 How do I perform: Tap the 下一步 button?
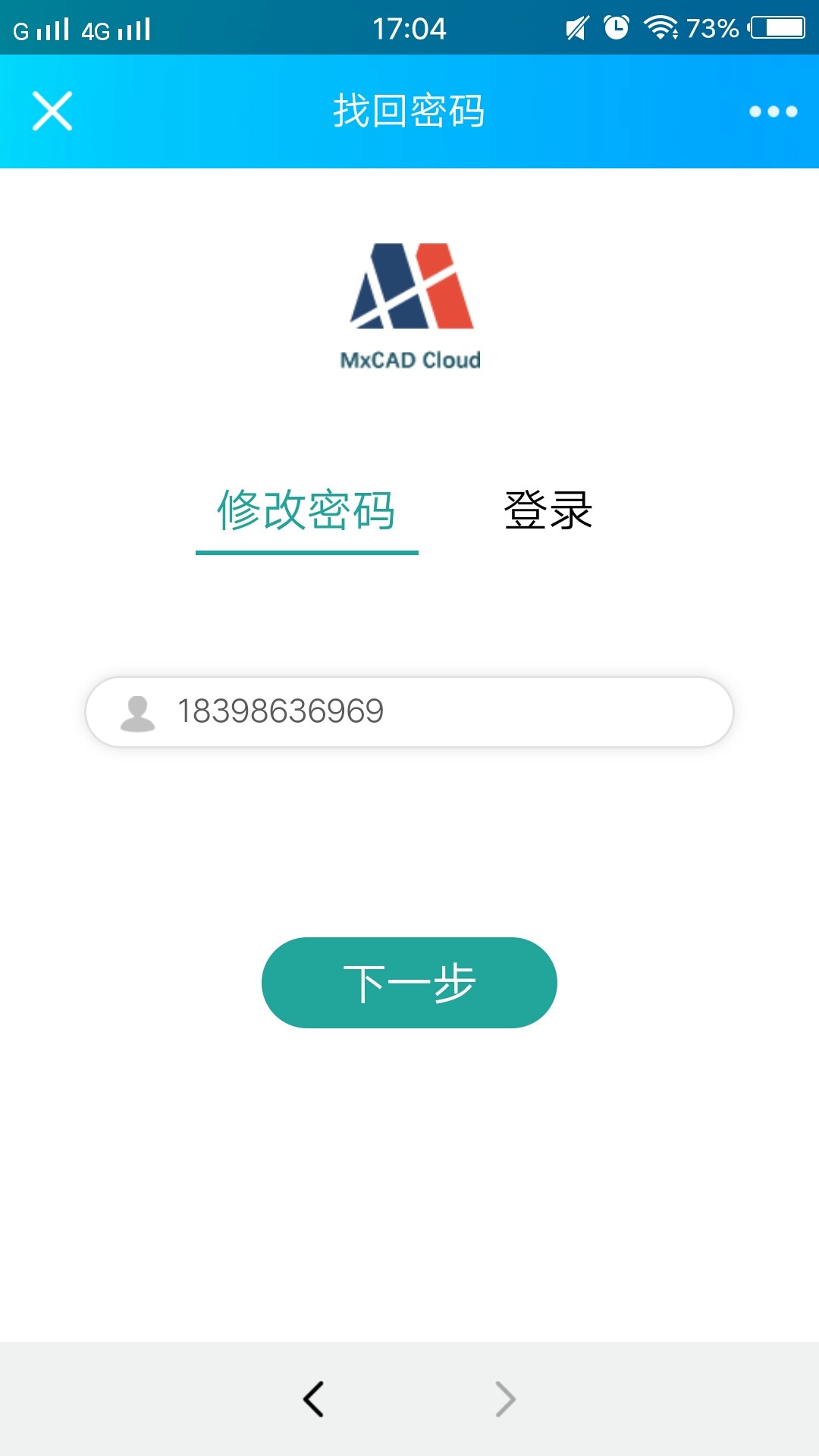point(409,983)
